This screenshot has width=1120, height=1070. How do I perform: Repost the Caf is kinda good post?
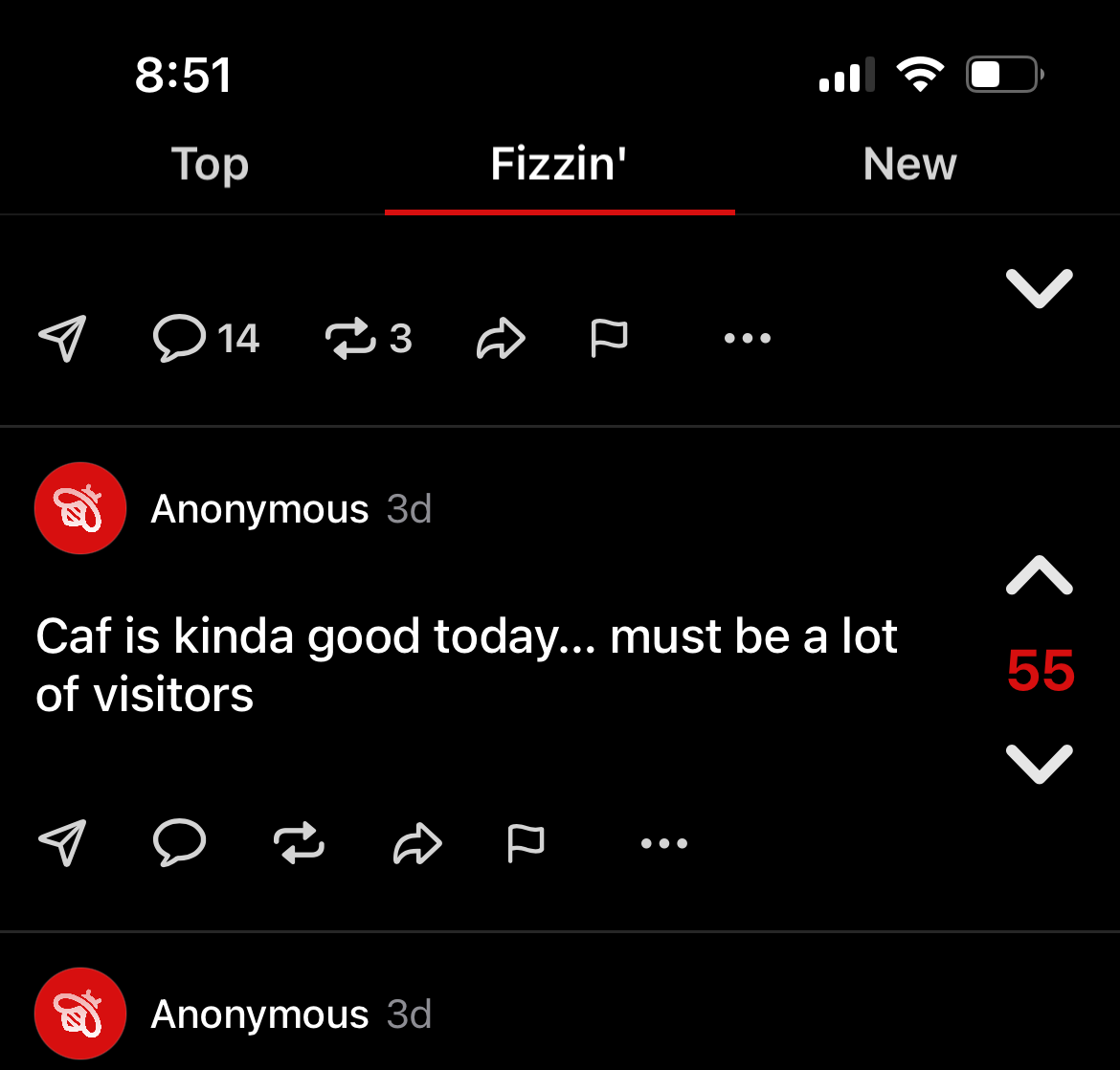299,843
